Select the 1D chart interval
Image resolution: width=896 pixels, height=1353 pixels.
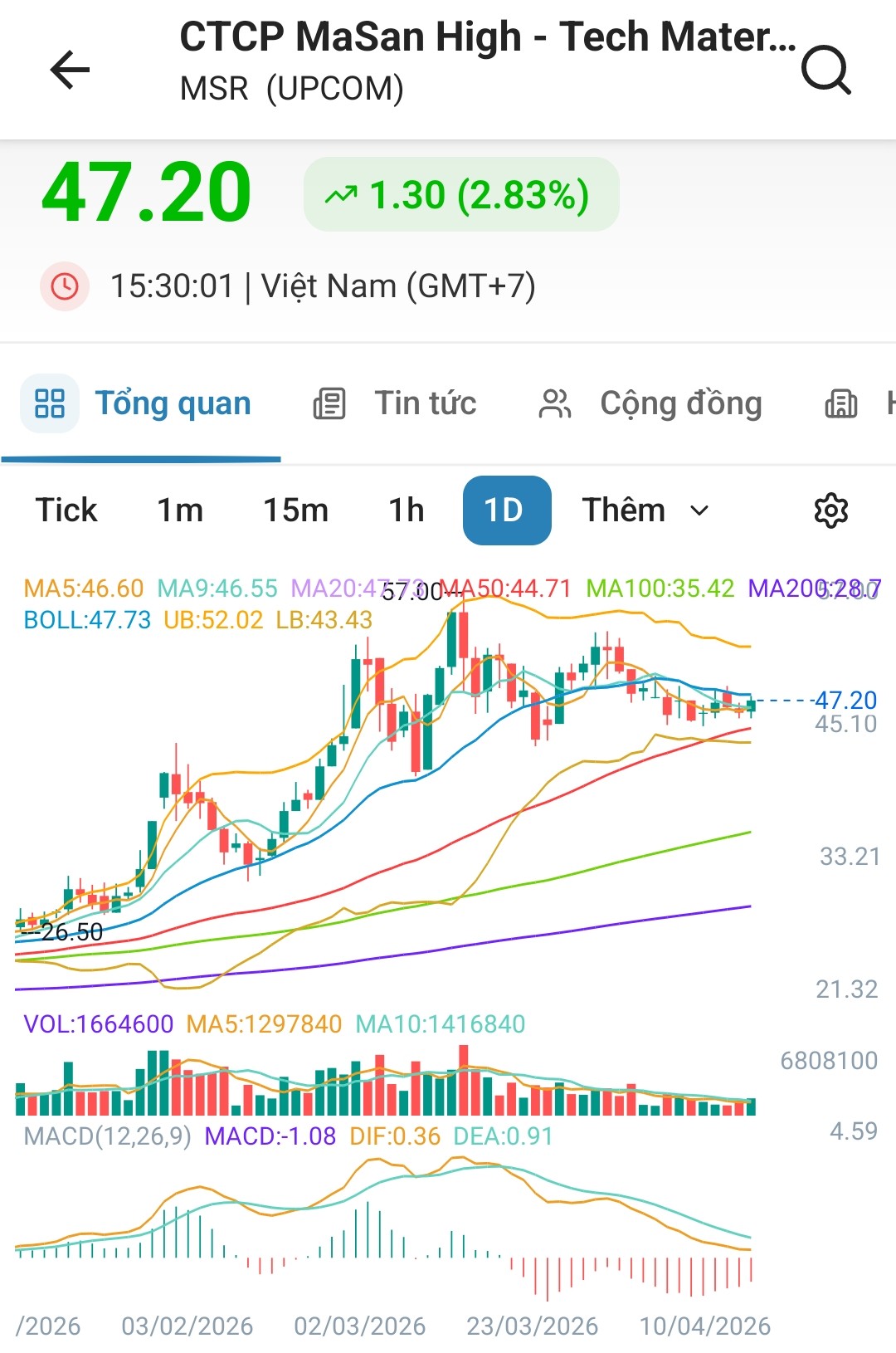tap(506, 510)
